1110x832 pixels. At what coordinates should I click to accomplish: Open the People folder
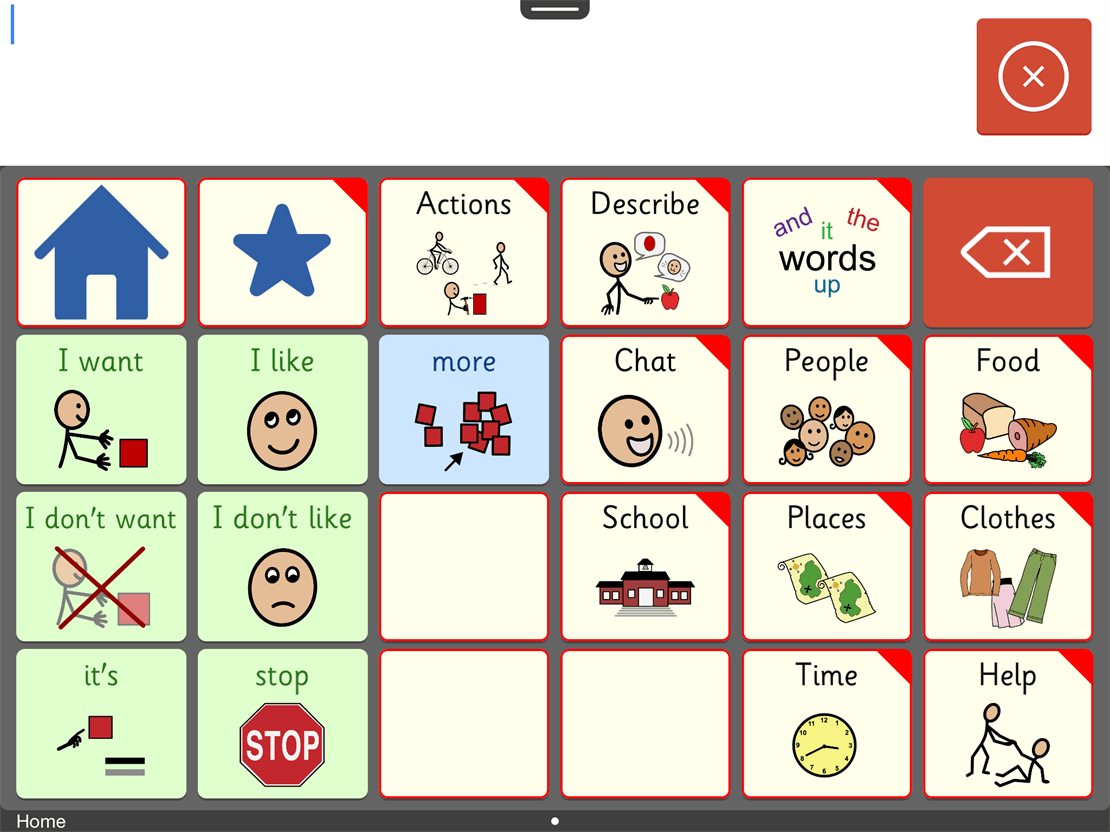(x=826, y=409)
